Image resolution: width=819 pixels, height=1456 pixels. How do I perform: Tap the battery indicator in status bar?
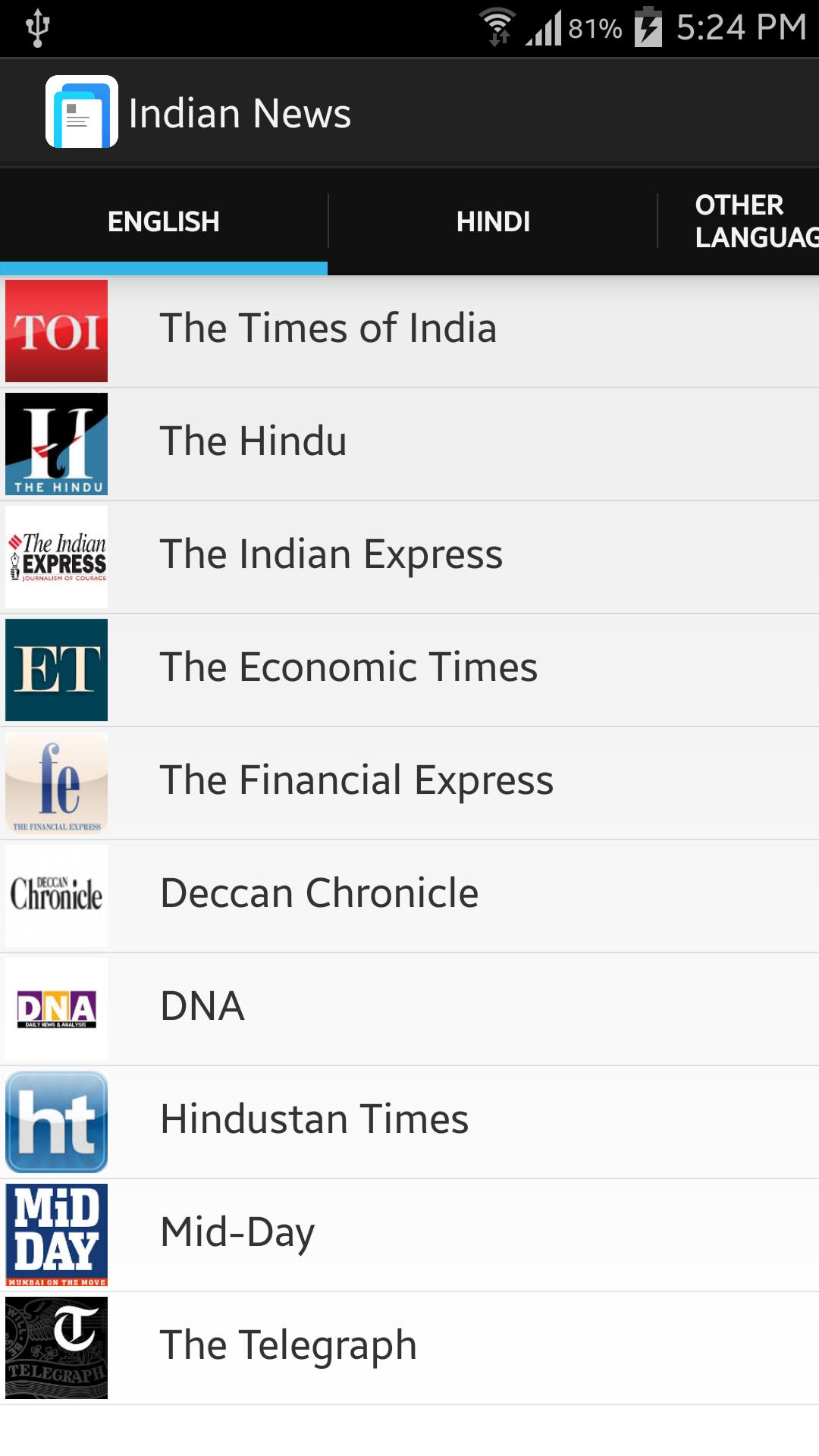pyautogui.click(x=648, y=25)
